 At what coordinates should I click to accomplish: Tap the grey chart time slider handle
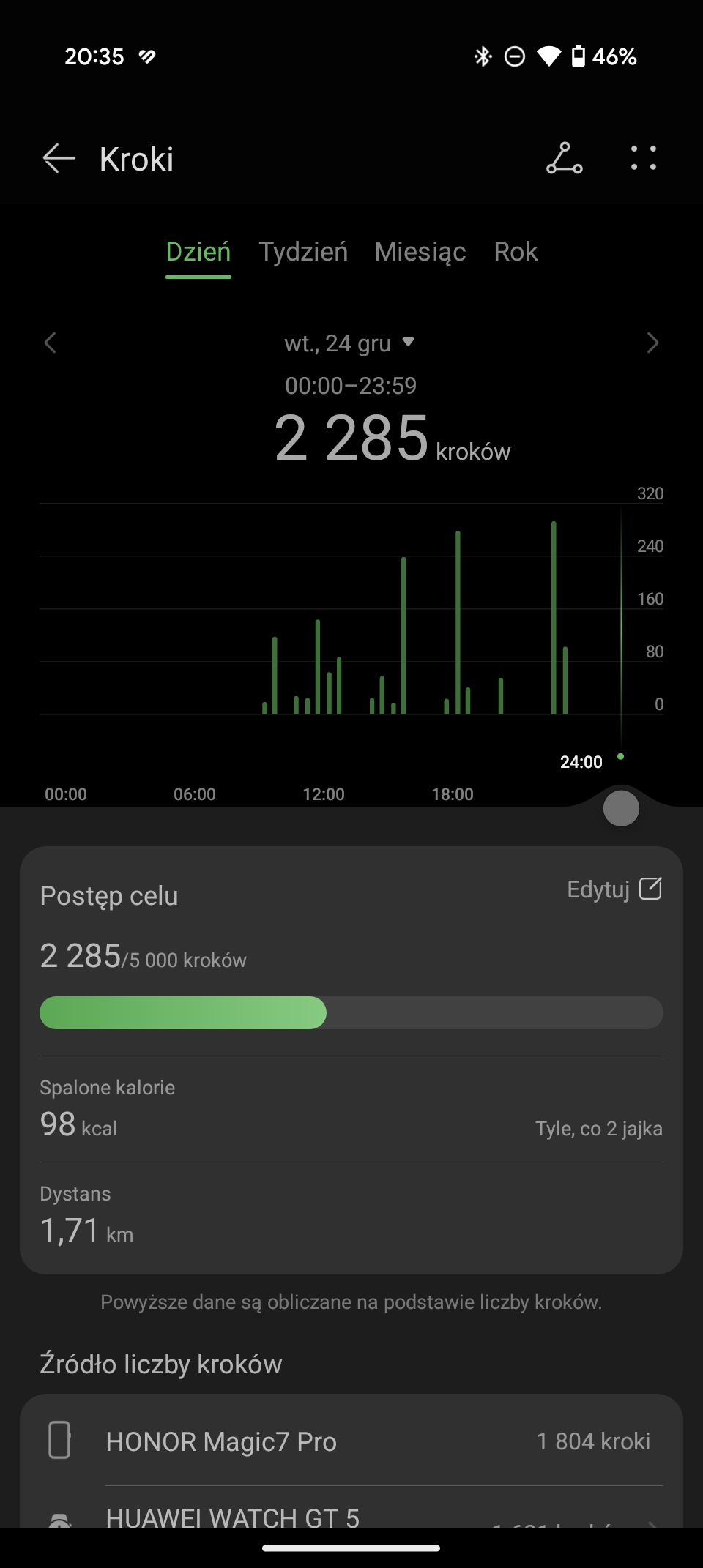coord(621,809)
